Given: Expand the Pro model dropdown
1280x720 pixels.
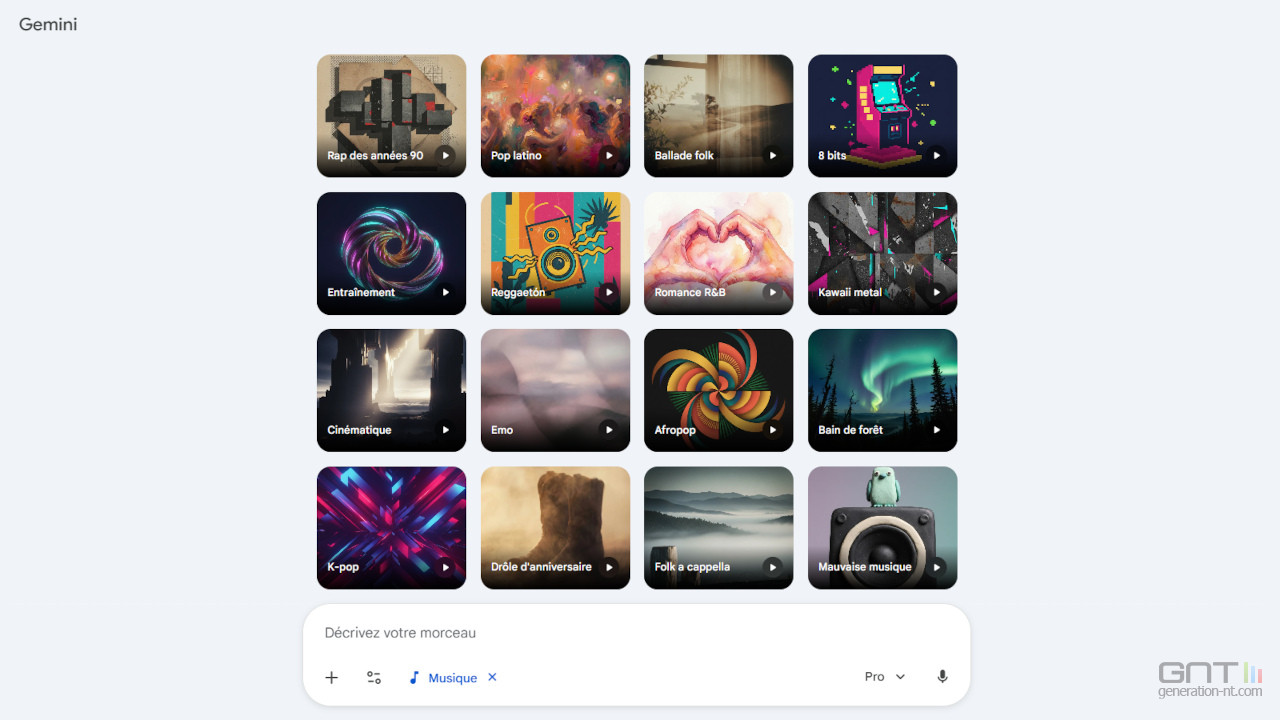Looking at the screenshot, I should coord(885,677).
